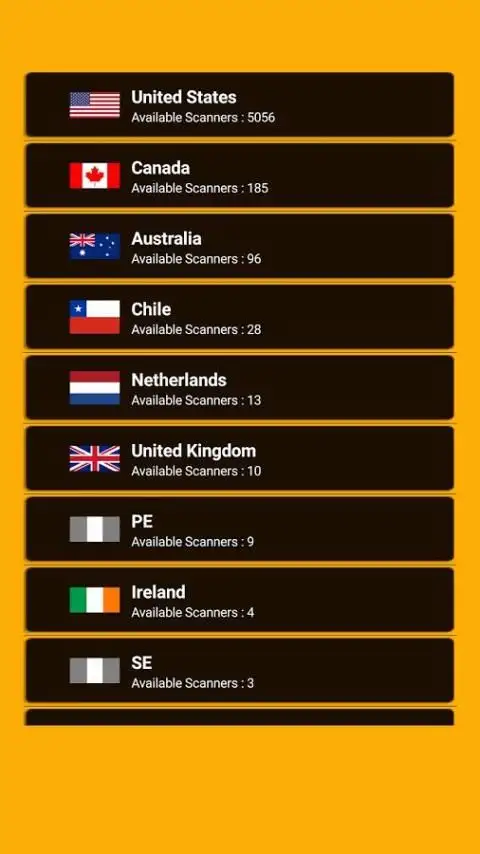Open the United States scanners list
Viewport: 480px width, 854px height.
239,105
